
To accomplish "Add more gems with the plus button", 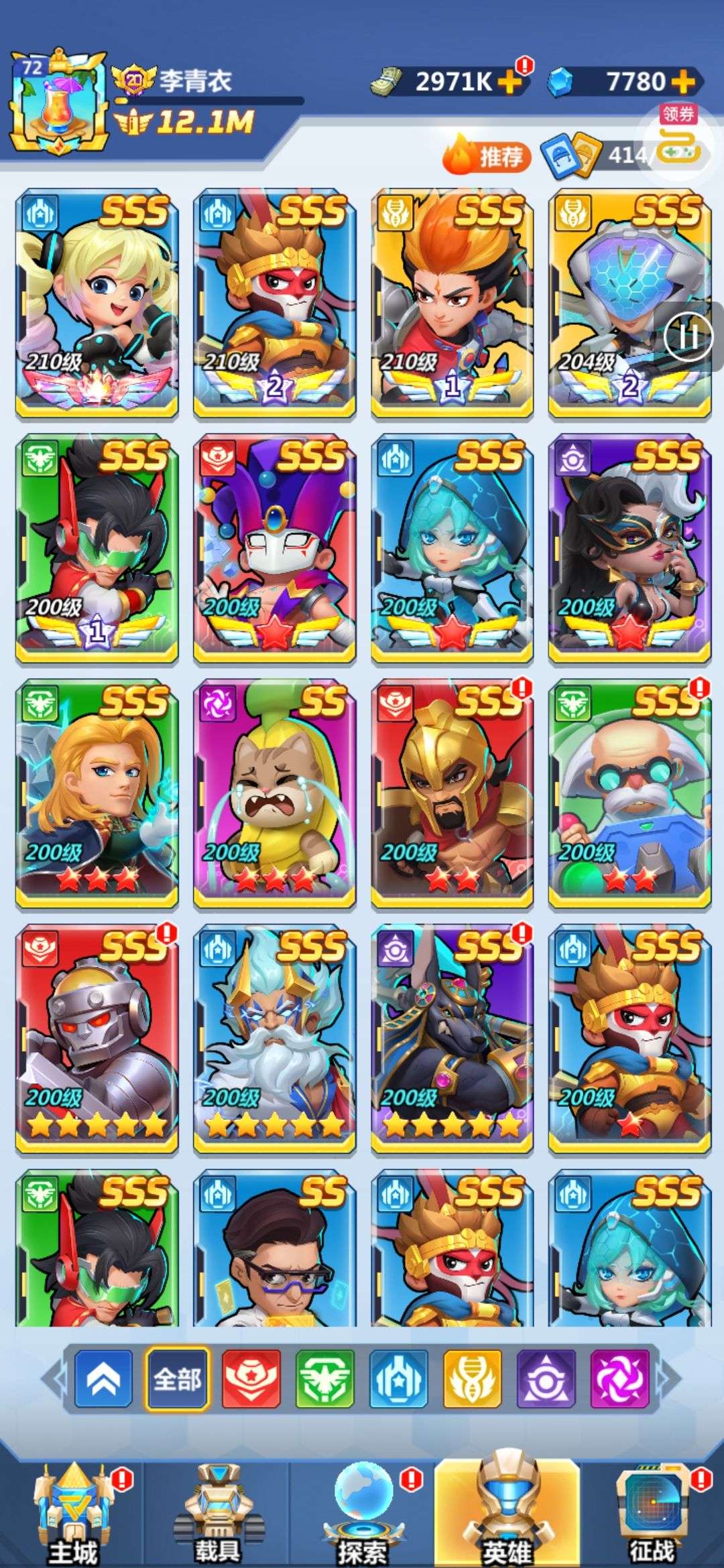I will (683, 82).
